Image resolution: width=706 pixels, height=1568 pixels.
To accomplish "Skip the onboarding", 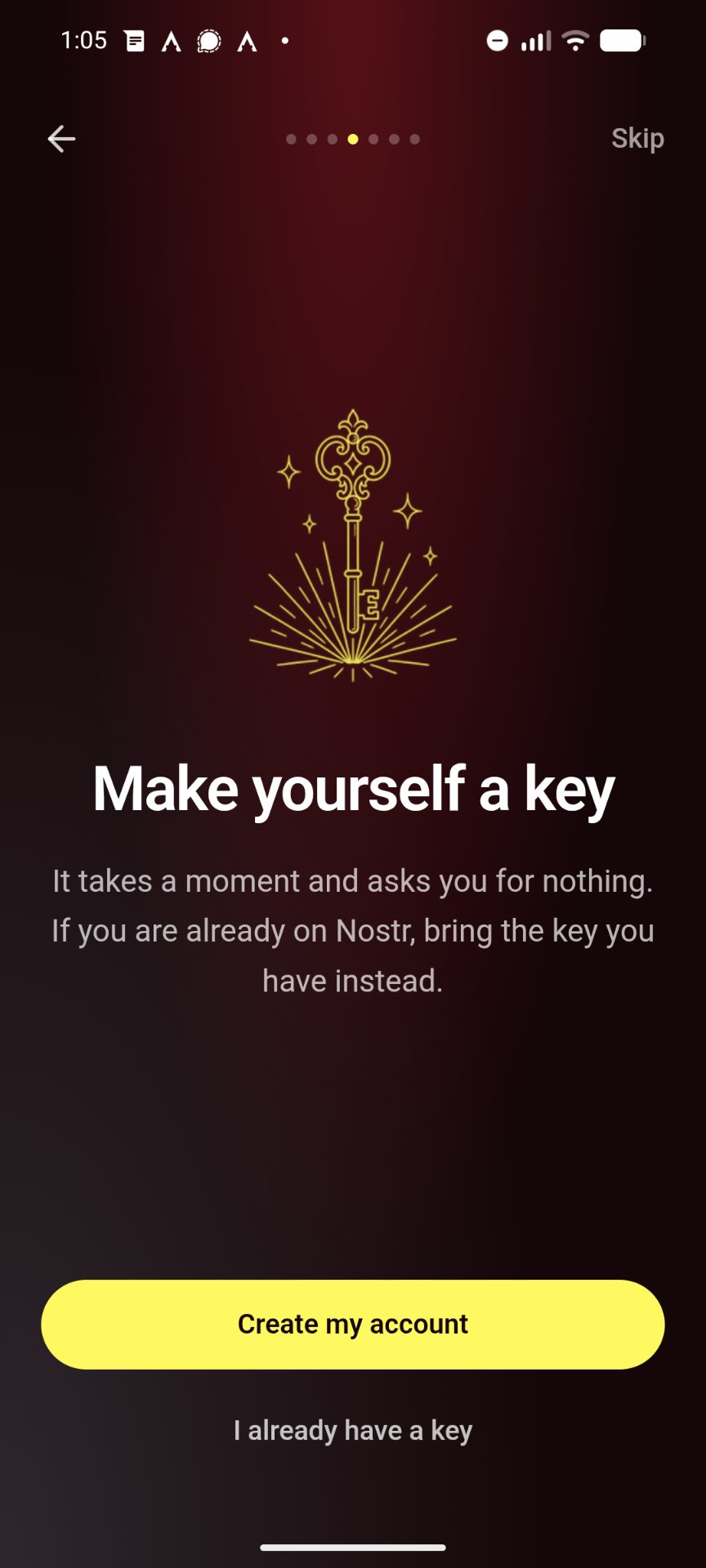I will (637, 139).
